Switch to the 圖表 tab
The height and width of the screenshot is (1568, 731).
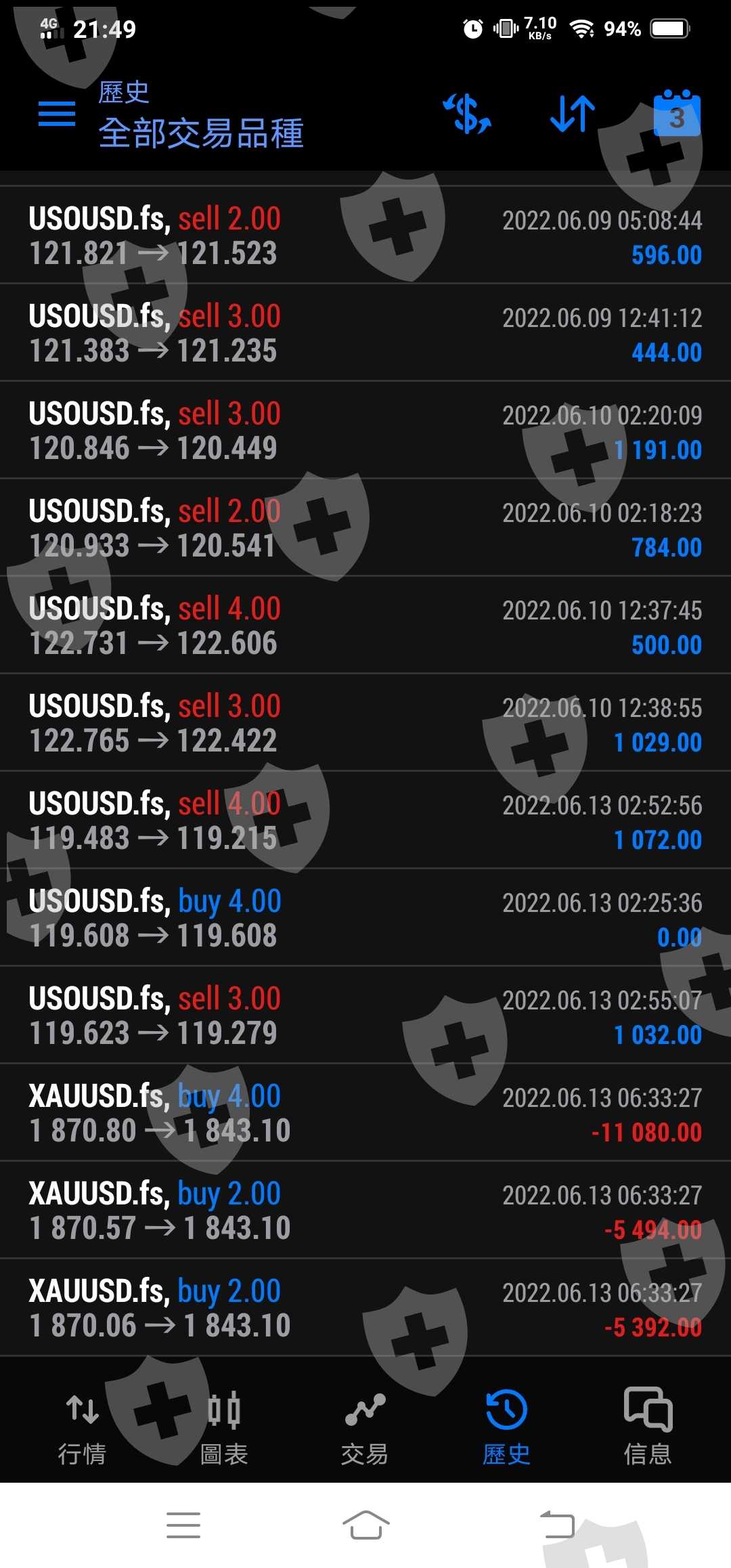(x=224, y=1424)
